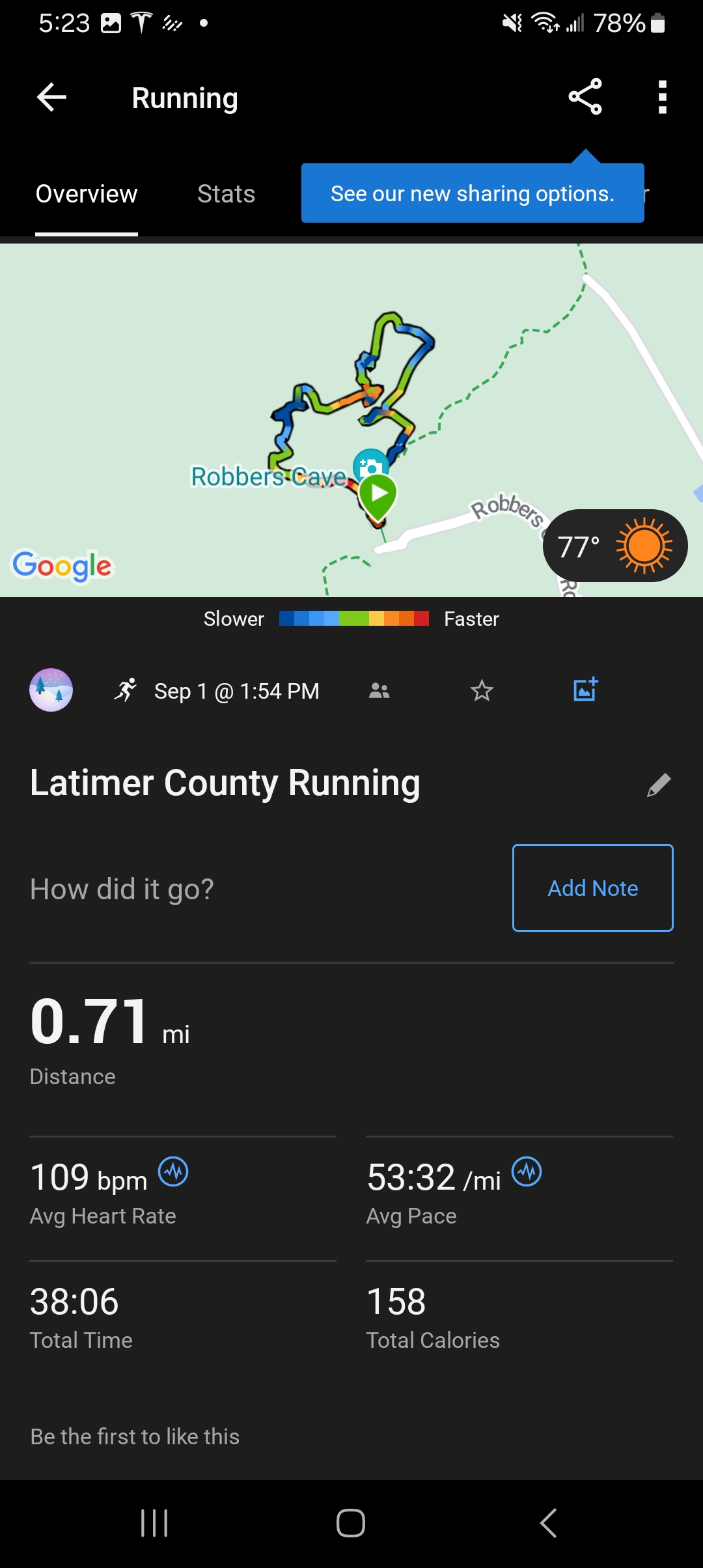Viewport: 703px width, 1568px height.
Task: Switch to the Stats tab
Action: point(226,194)
